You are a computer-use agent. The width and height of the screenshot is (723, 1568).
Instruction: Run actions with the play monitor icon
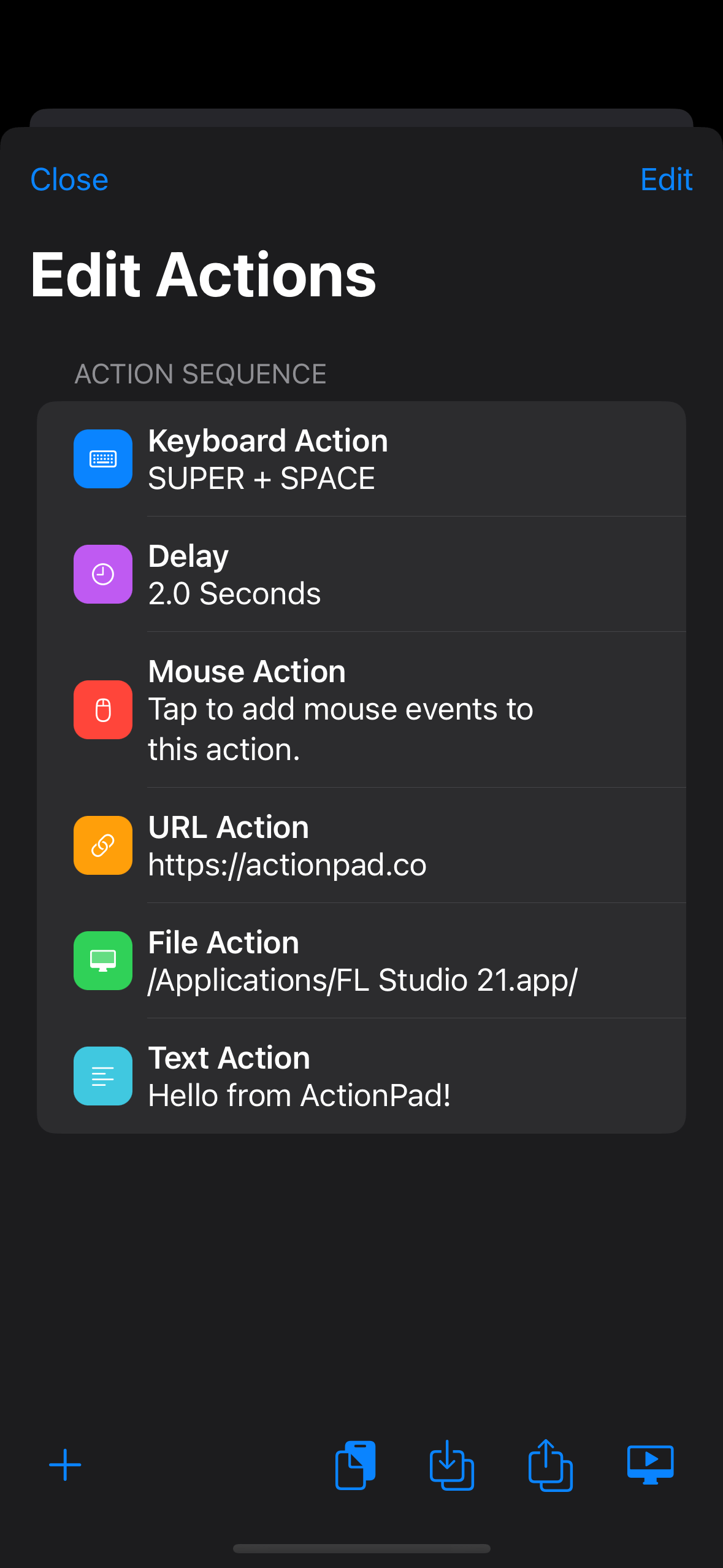pos(650,1466)
